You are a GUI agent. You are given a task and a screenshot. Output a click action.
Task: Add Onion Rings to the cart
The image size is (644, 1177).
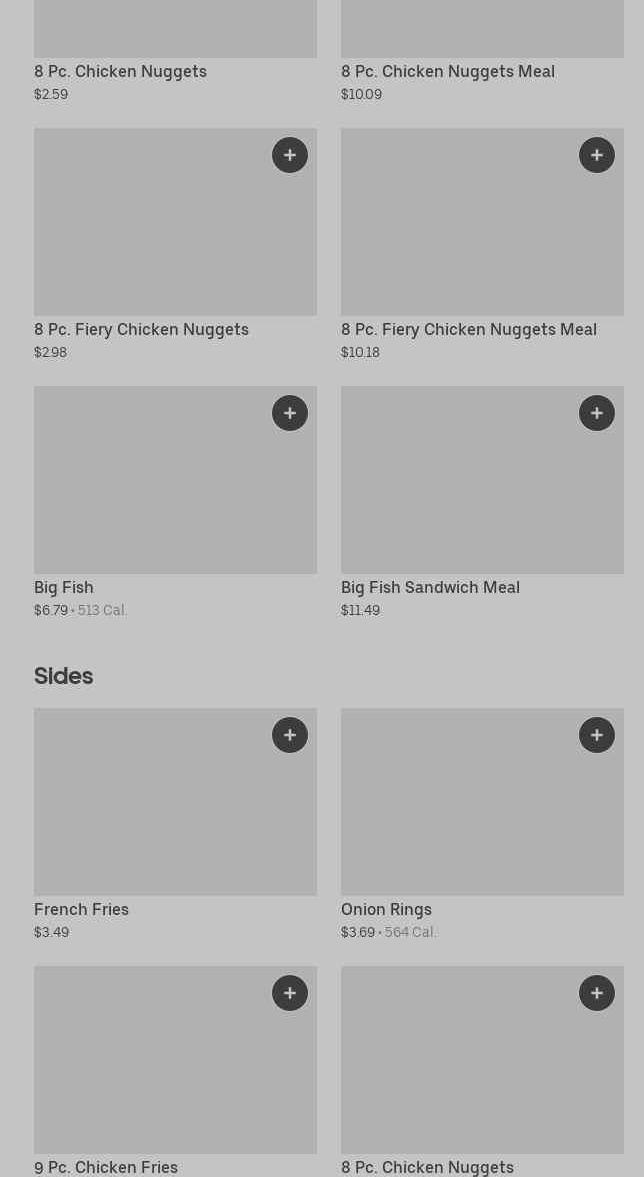(597, 735)
